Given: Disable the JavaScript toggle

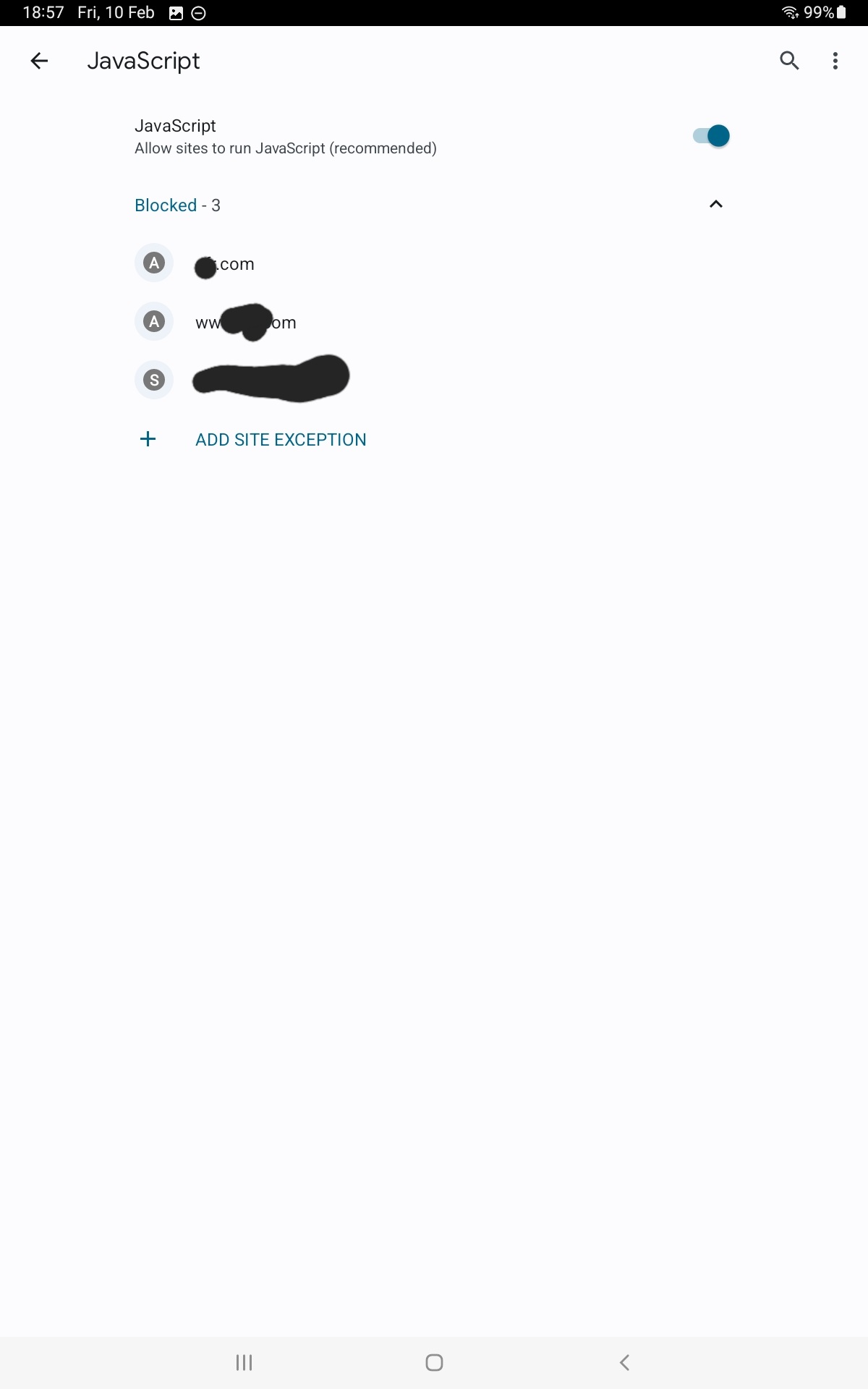Looking at the screenshot, I should tap(711, 136).
